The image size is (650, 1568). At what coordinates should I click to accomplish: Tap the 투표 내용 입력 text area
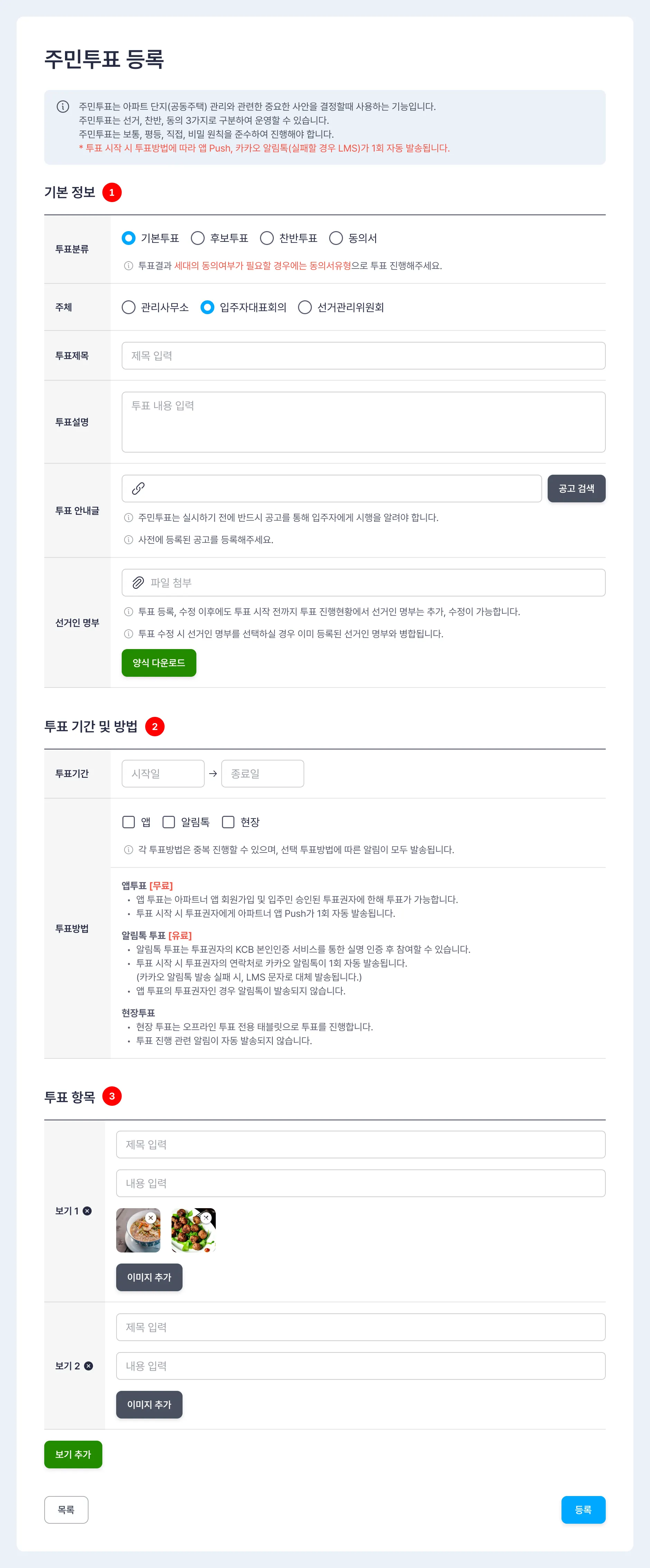363,422
